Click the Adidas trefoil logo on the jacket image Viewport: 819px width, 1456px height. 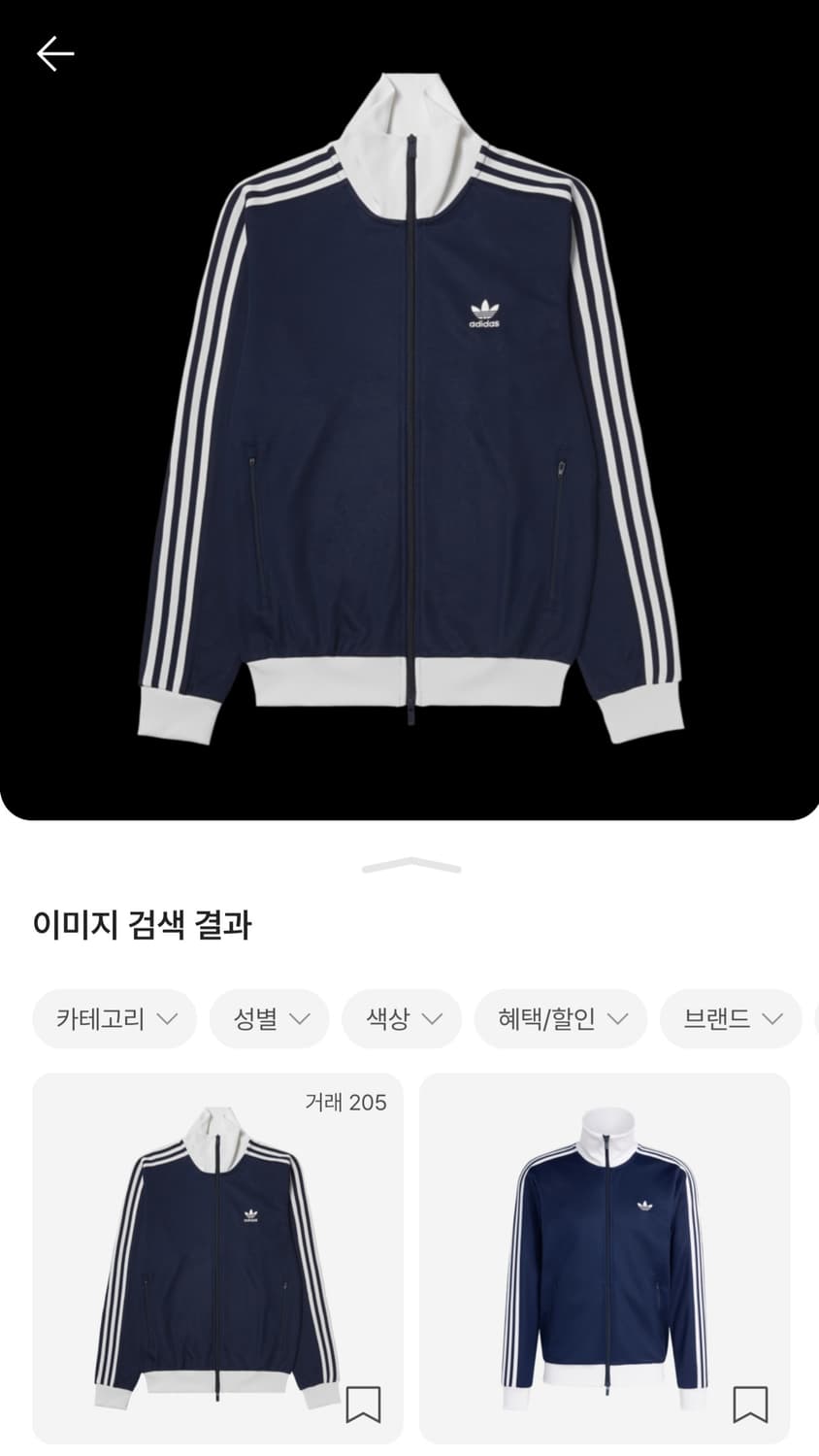[x=483, y=311]
